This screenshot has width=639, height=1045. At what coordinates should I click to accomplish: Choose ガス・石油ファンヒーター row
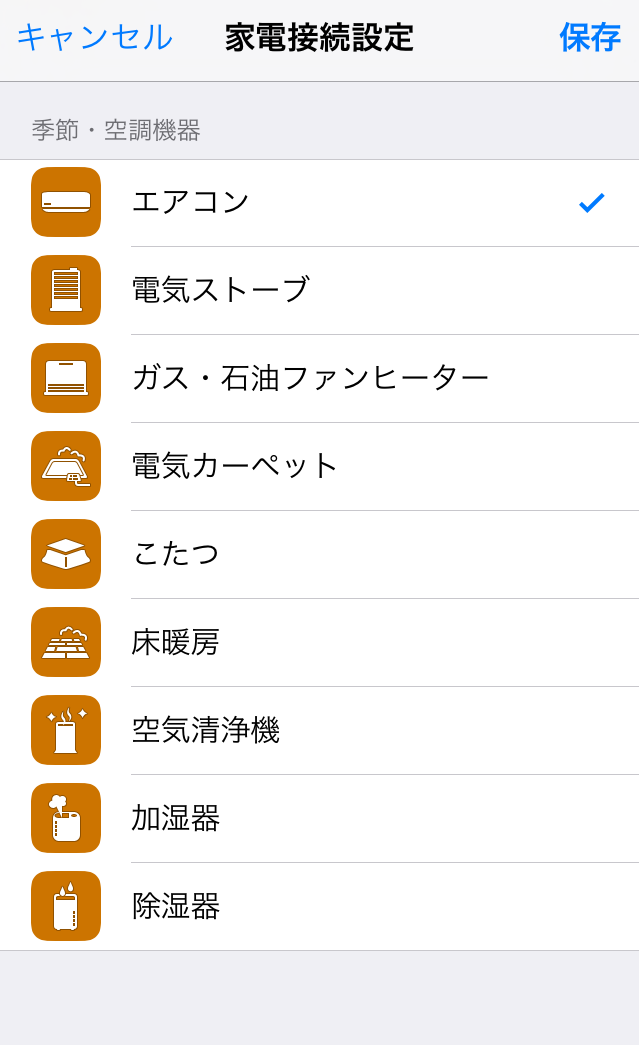coord(320,378)
